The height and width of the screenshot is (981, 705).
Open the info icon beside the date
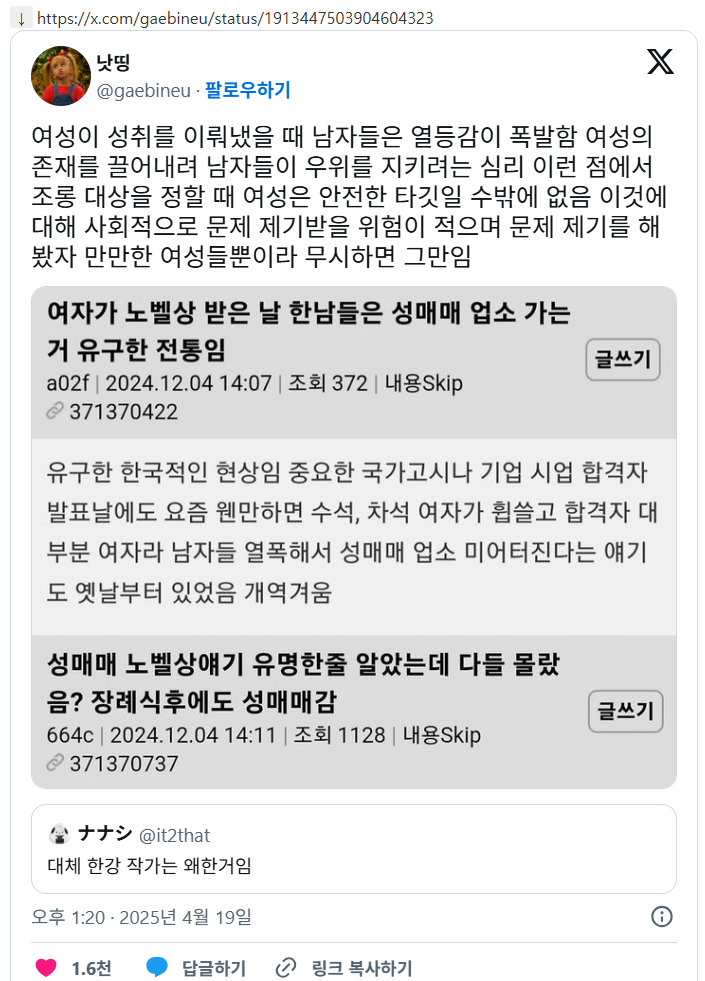click(661, 916)
